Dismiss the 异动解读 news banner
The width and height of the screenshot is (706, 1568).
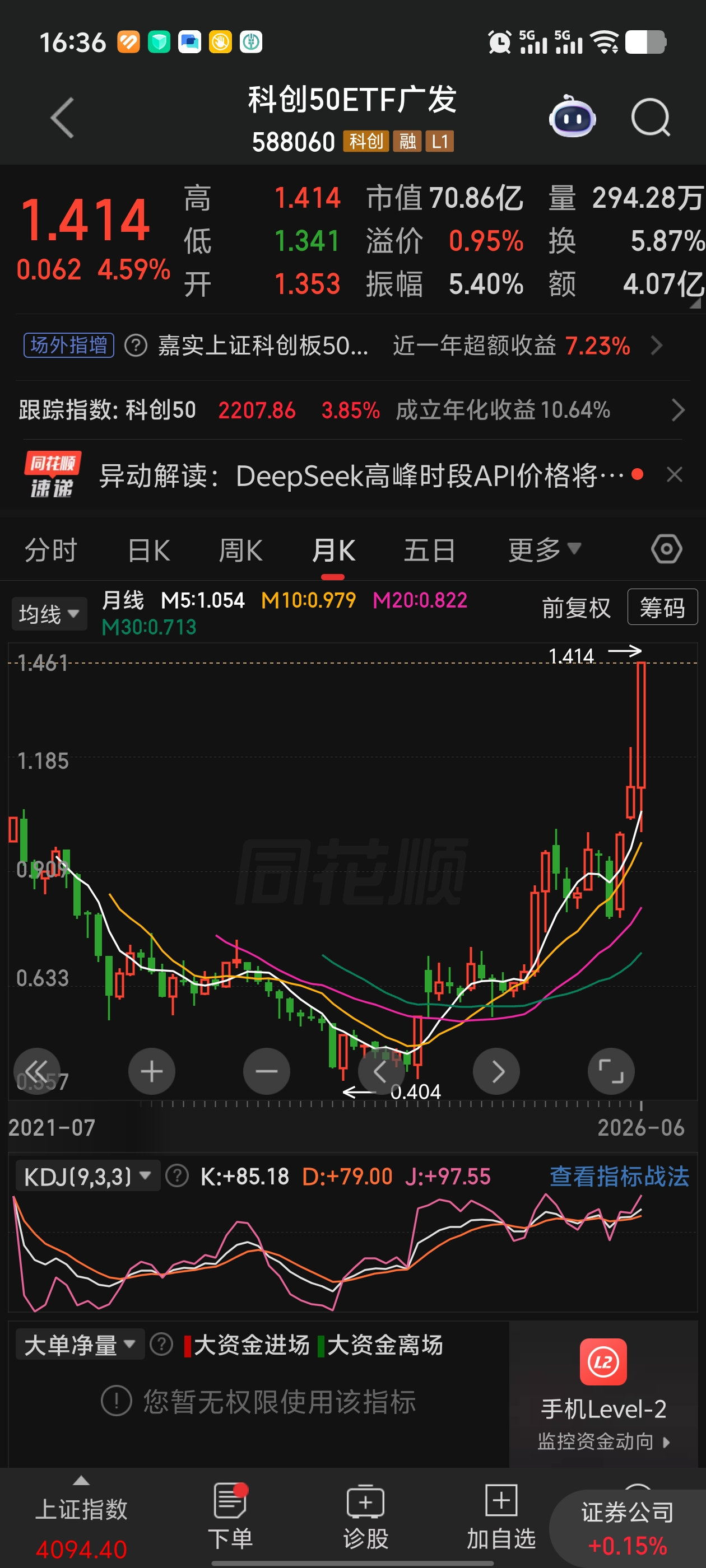(x=674, y=475)
